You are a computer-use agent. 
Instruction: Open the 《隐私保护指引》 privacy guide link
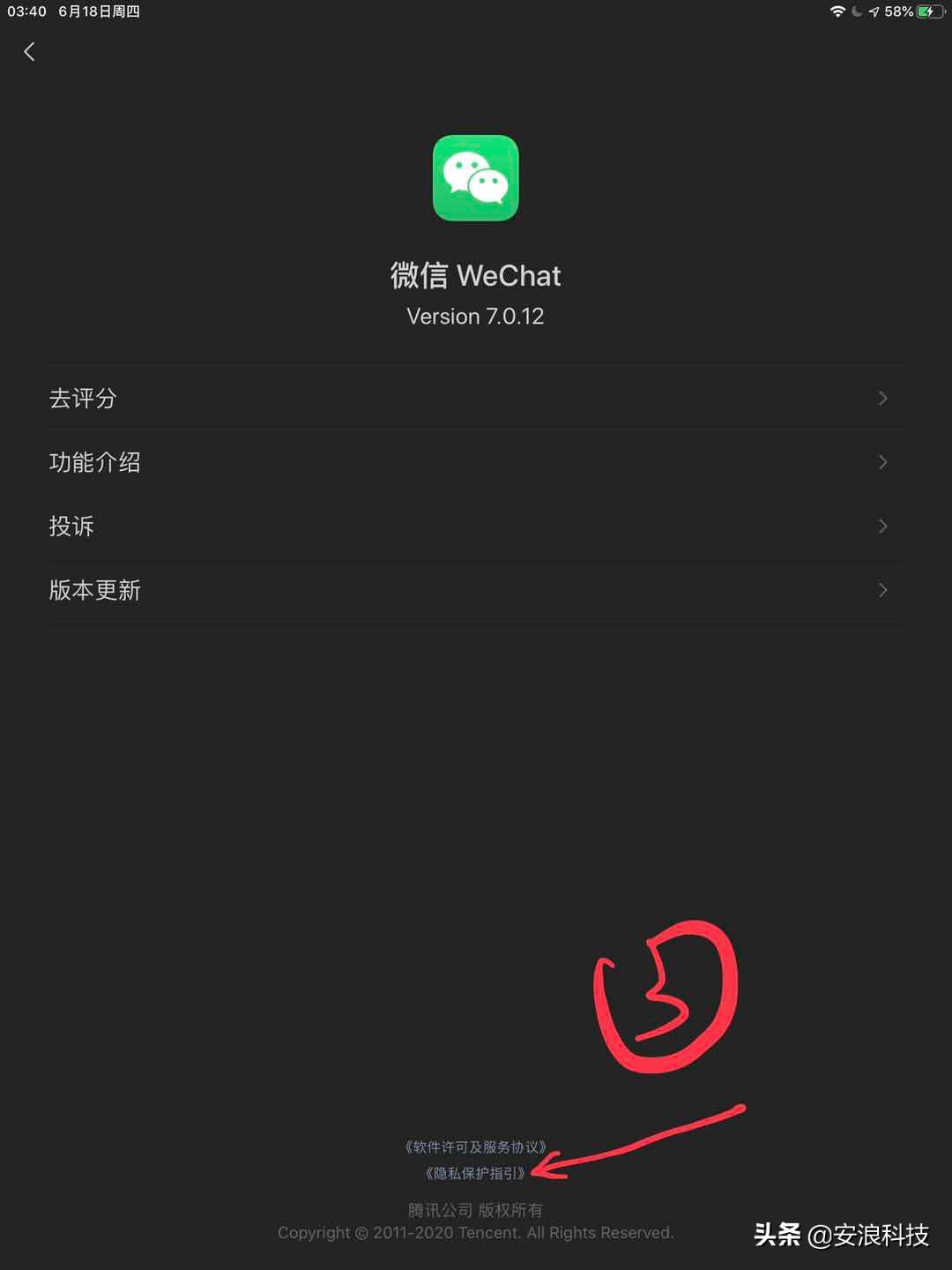coord(473,1174)
